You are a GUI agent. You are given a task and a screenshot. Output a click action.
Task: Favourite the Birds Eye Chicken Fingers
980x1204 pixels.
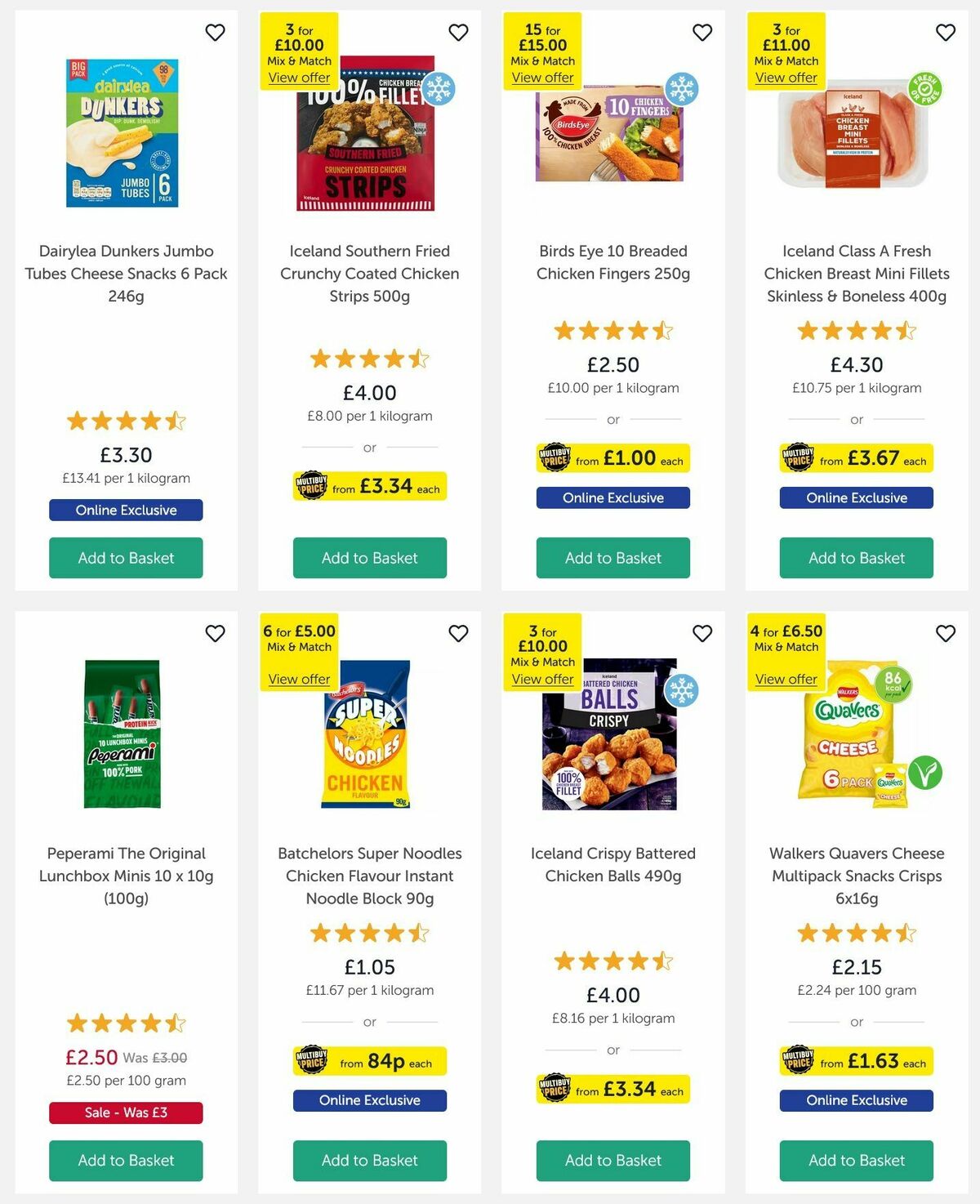tap(702, 33)
